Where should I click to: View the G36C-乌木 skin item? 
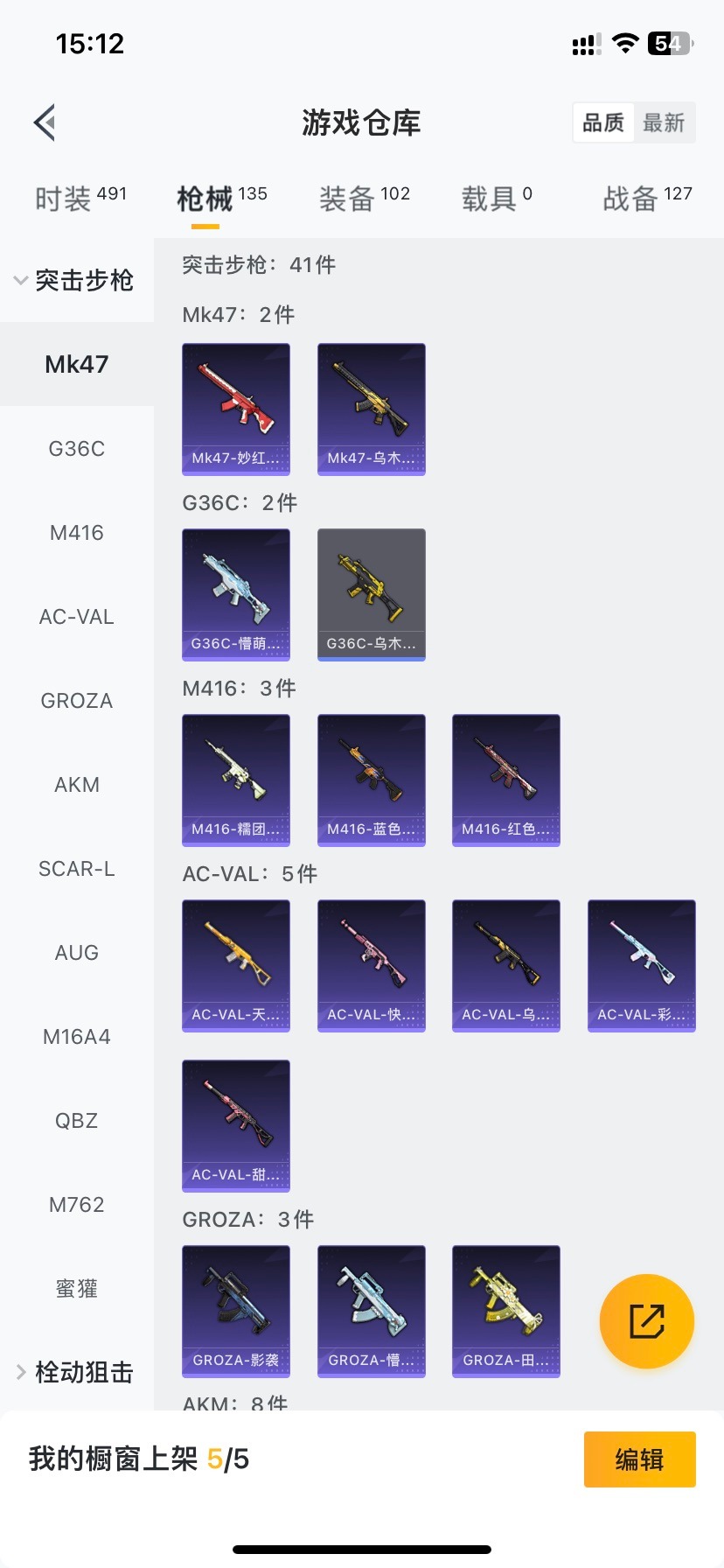point(371,594)
